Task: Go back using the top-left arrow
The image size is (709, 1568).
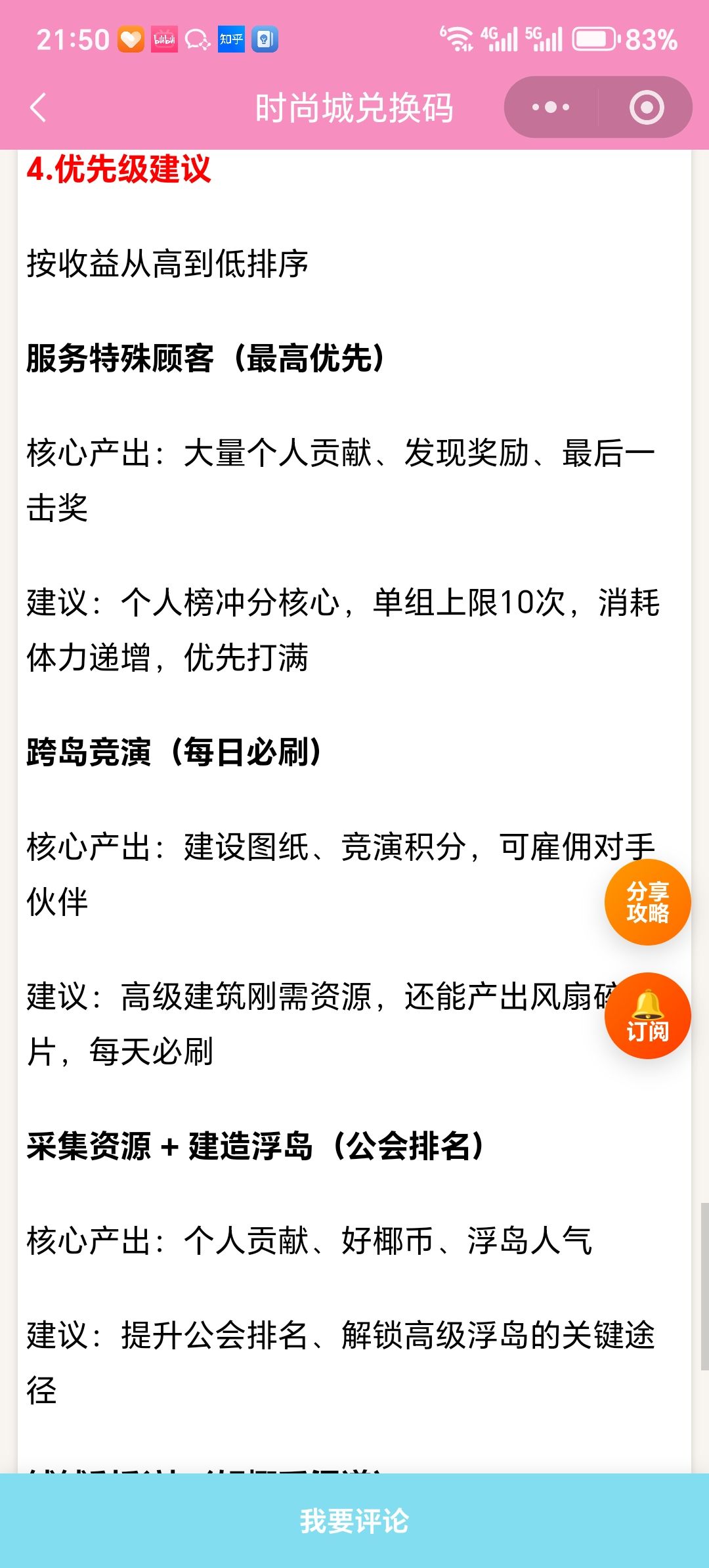Action: tap(39, 108)
